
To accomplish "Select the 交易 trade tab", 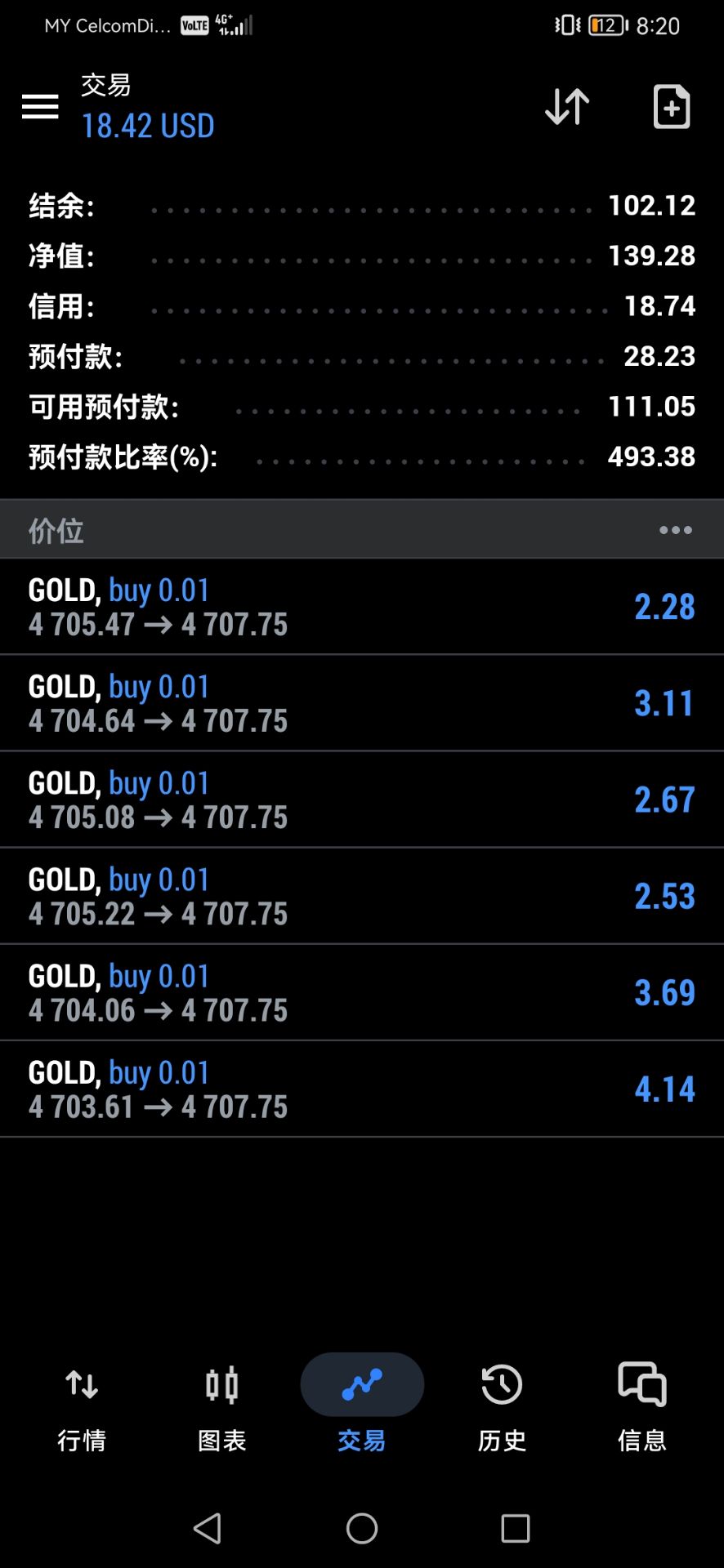I will (x=362, y=1406).
